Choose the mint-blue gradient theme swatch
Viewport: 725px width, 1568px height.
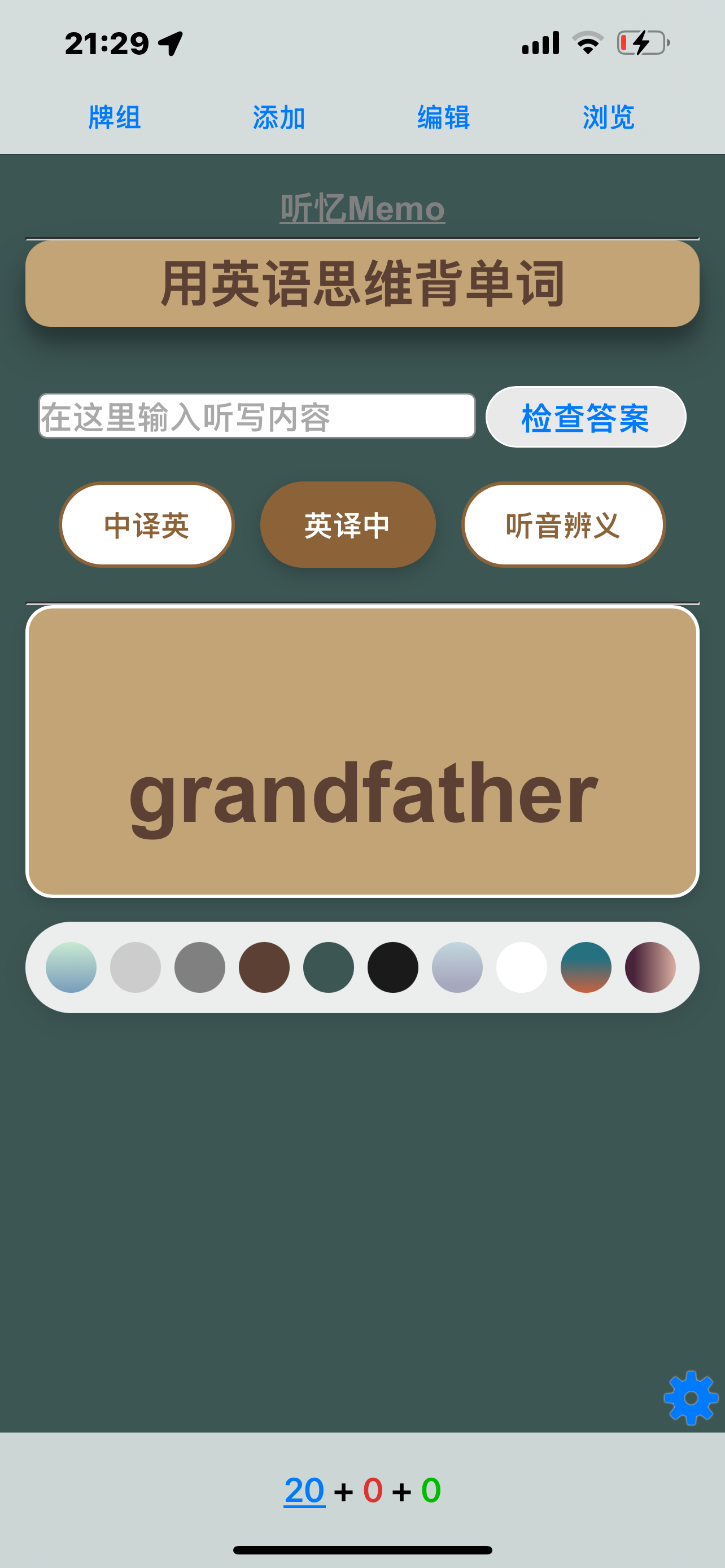(71, 967)
